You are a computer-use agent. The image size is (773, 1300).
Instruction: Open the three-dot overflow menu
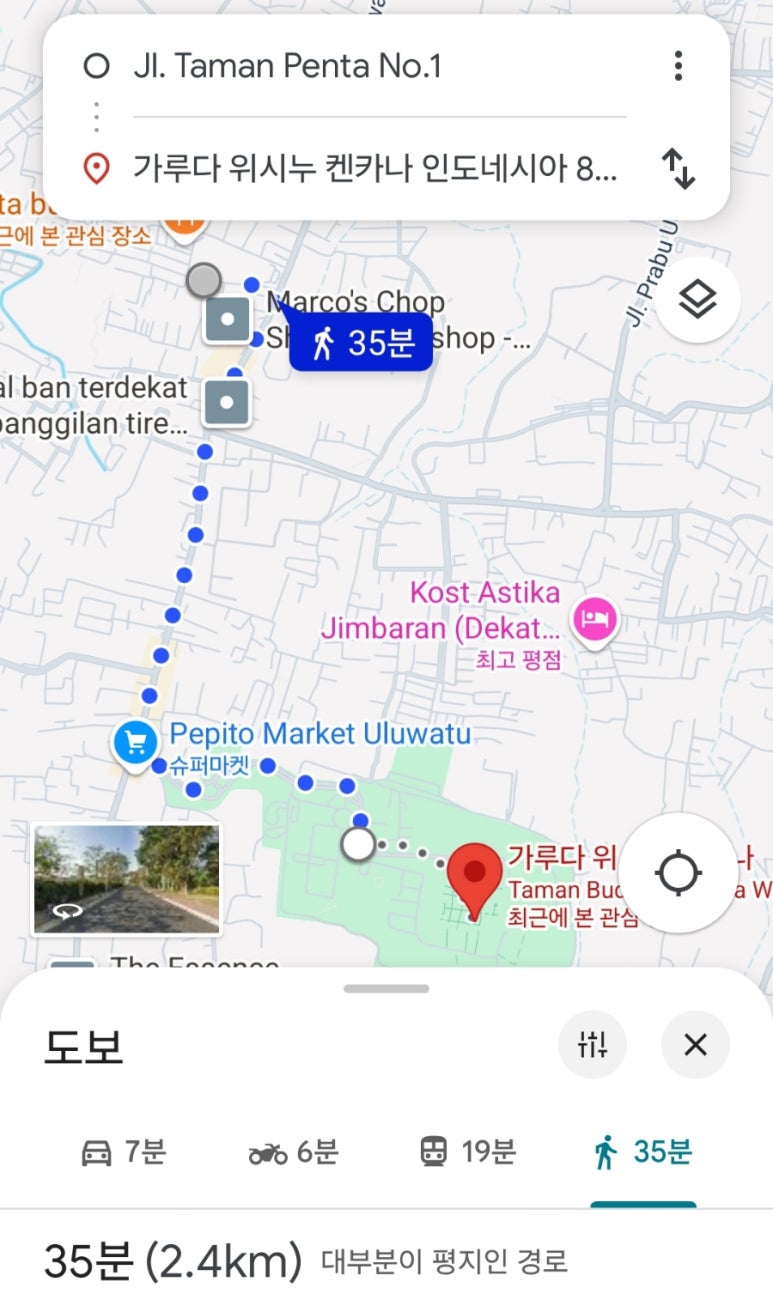[678, 67]
